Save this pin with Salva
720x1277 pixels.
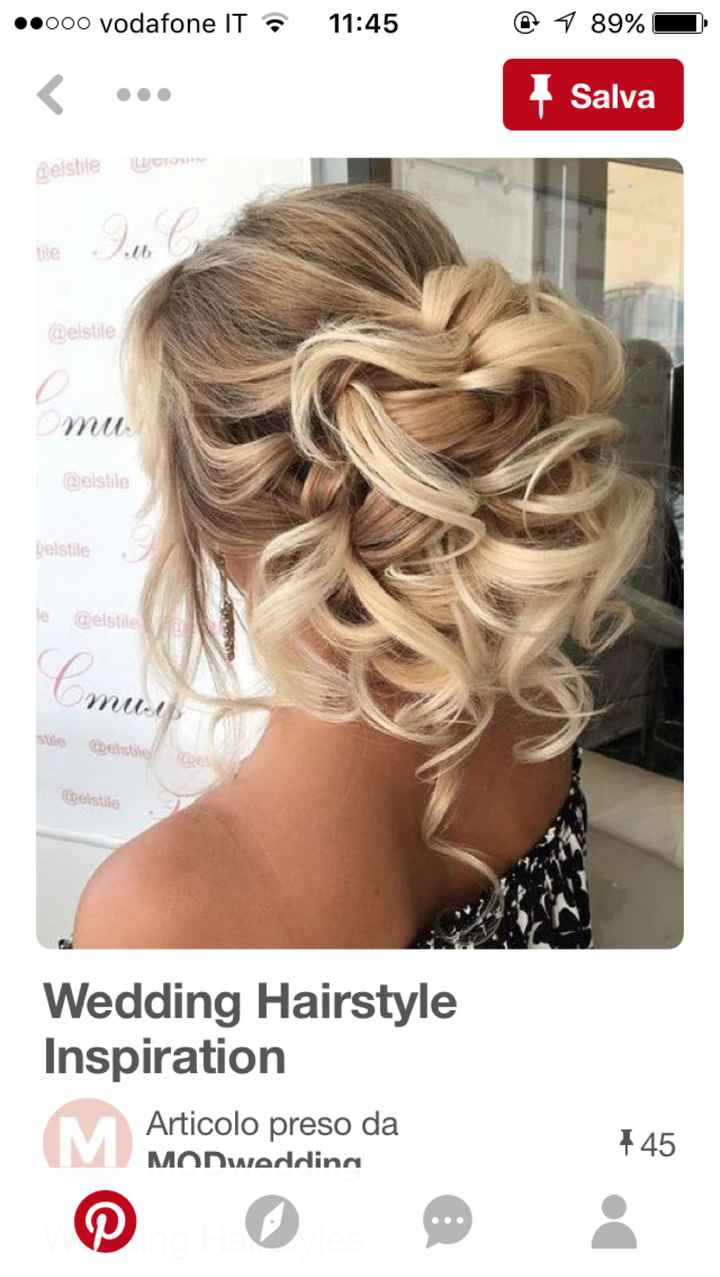(592, 95)
